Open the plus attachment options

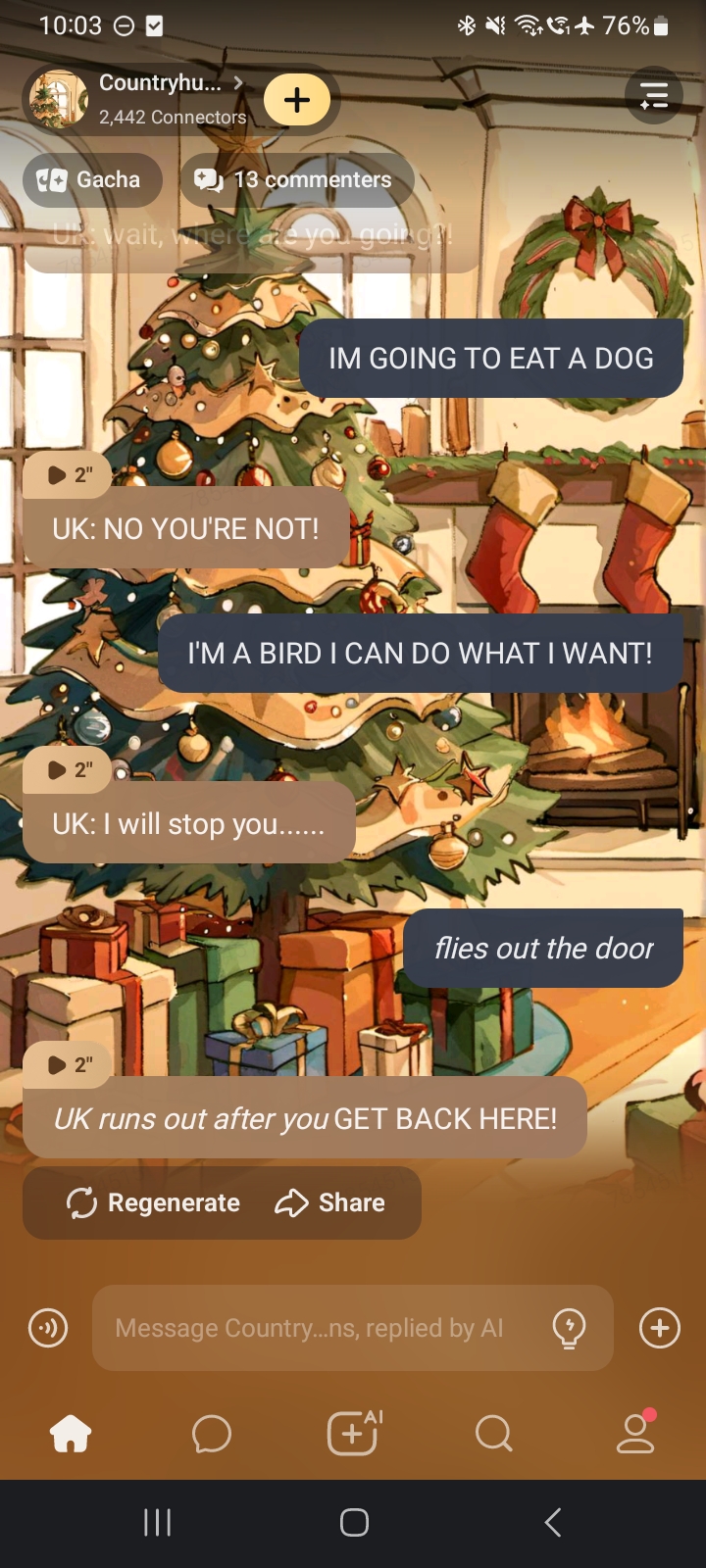(660, 1328)
